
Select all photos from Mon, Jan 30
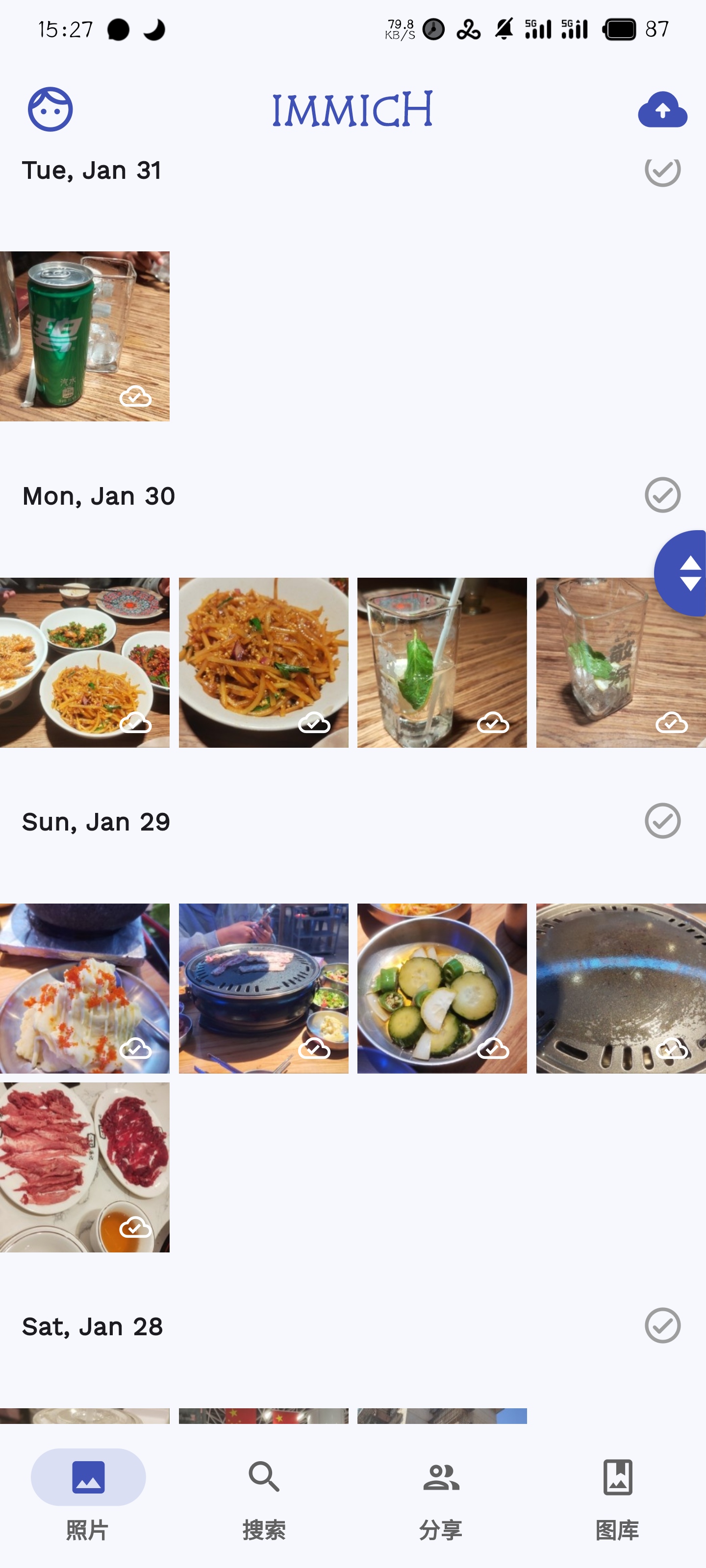pos(662,495)
